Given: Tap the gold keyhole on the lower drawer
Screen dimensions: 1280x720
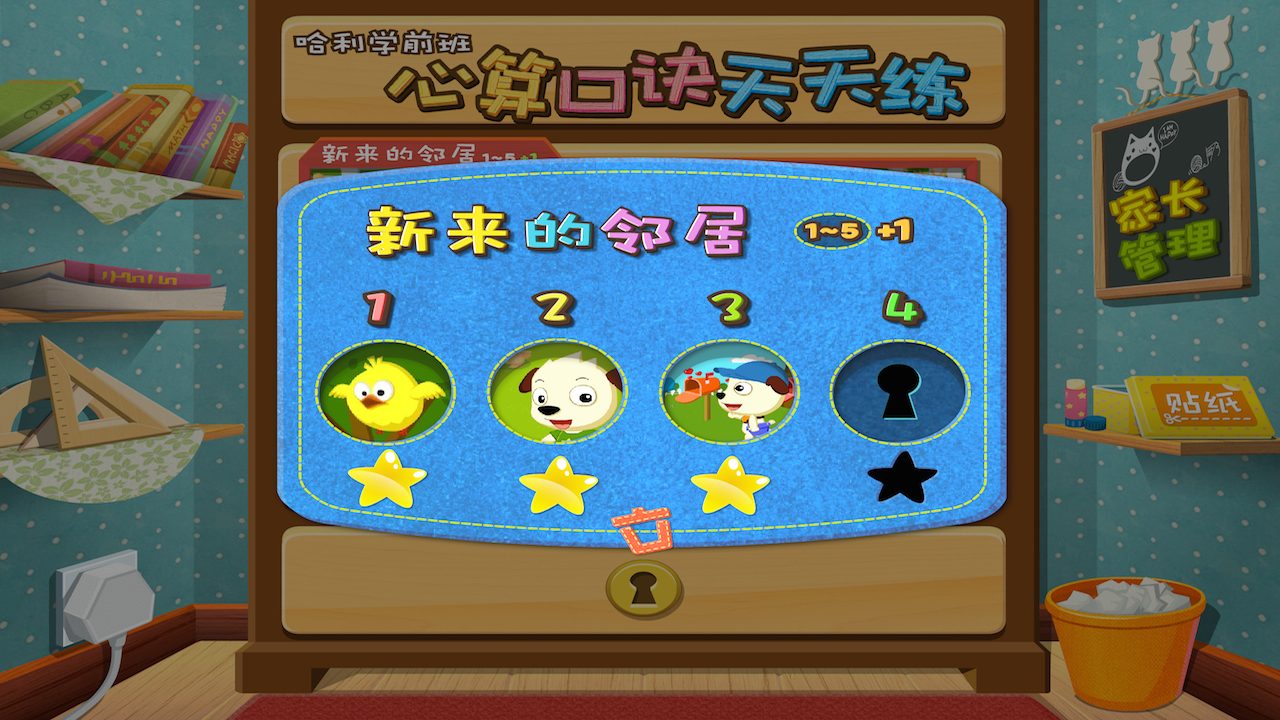Looking at the screenshot, I should pos(644,589).
